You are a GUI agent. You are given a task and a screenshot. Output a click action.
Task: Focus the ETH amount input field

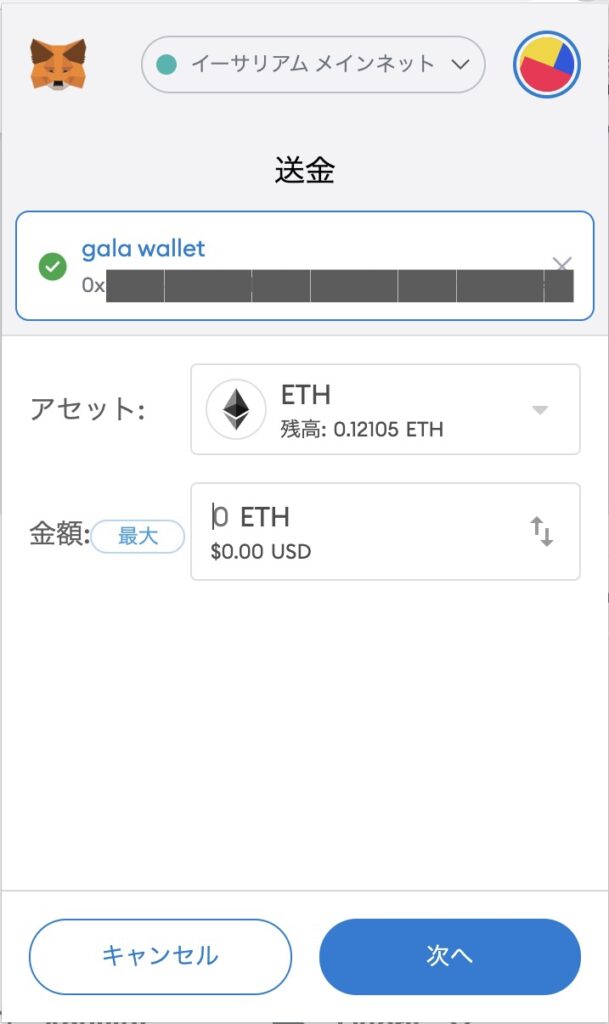[385, 531]
